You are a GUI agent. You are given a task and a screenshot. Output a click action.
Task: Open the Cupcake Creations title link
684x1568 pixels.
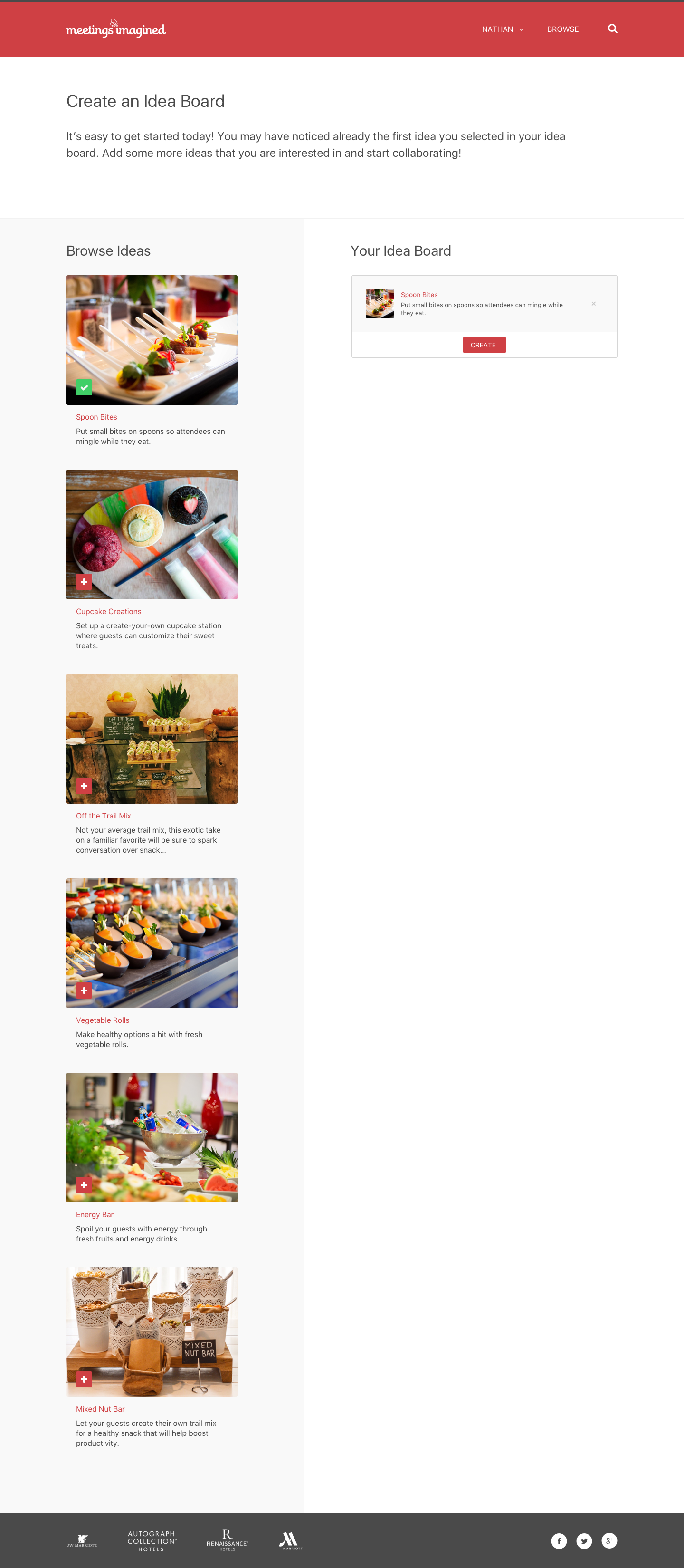108,612
